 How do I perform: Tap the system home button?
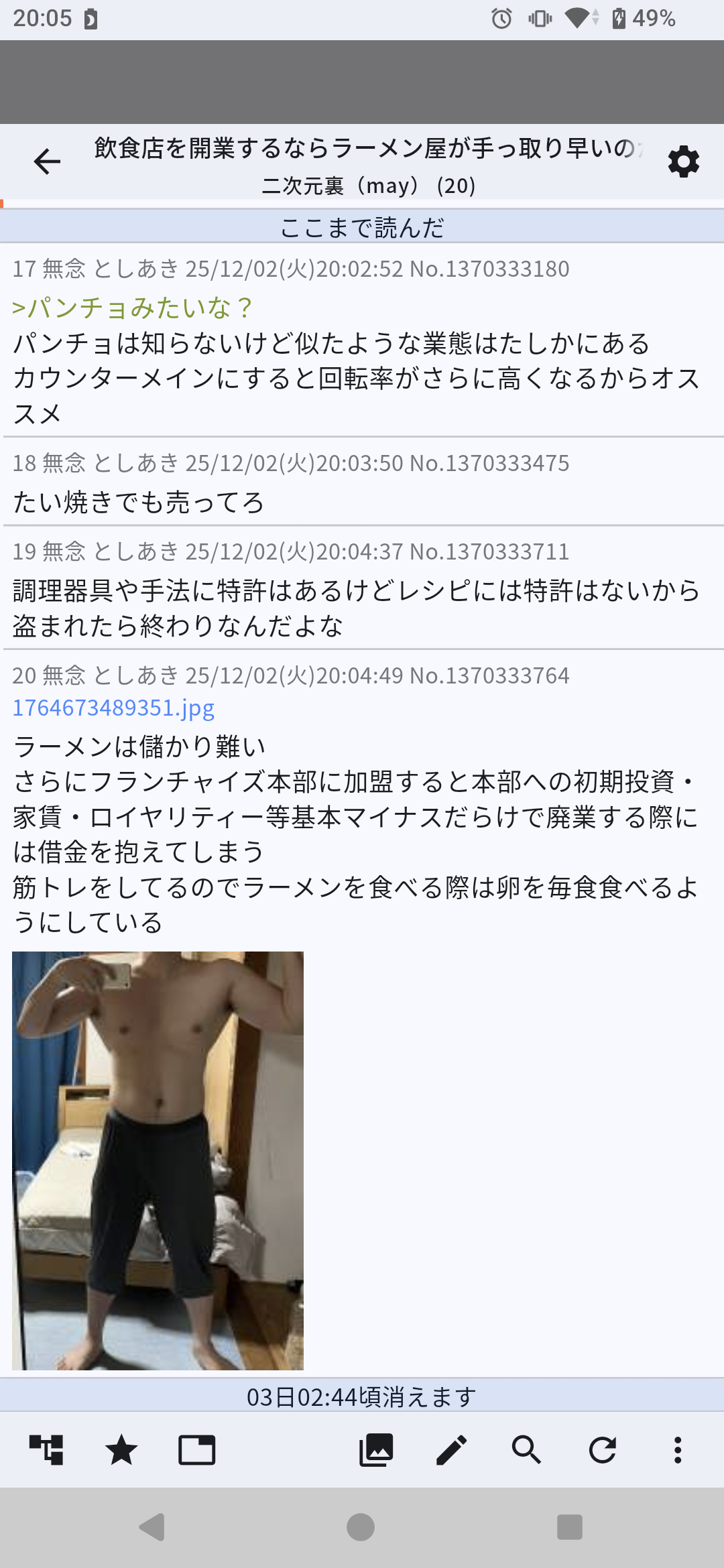(x=361, y=1527)
